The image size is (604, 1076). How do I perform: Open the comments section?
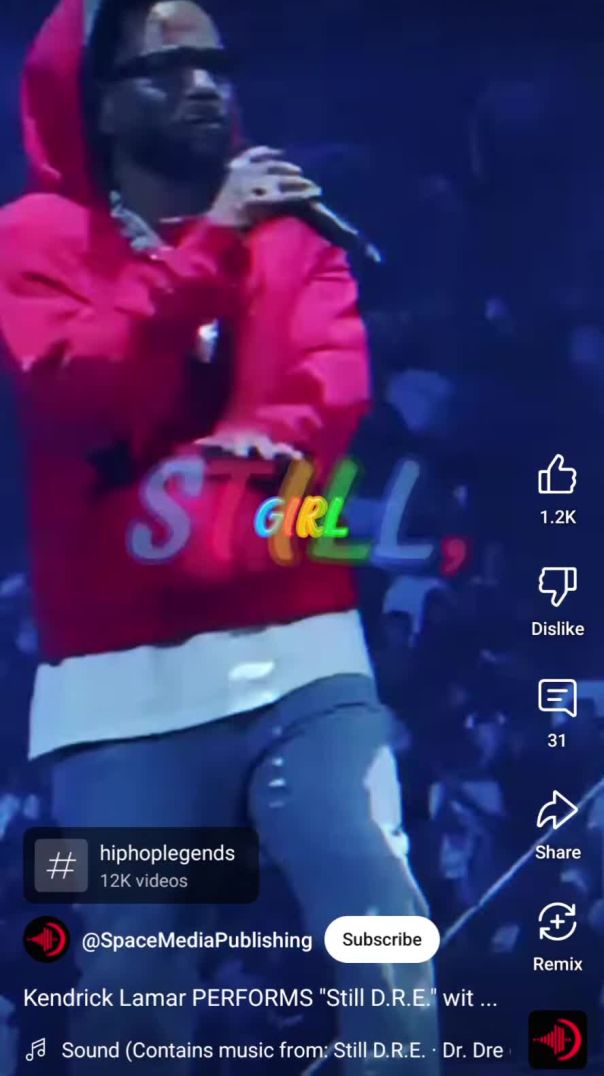pos(557,699)
